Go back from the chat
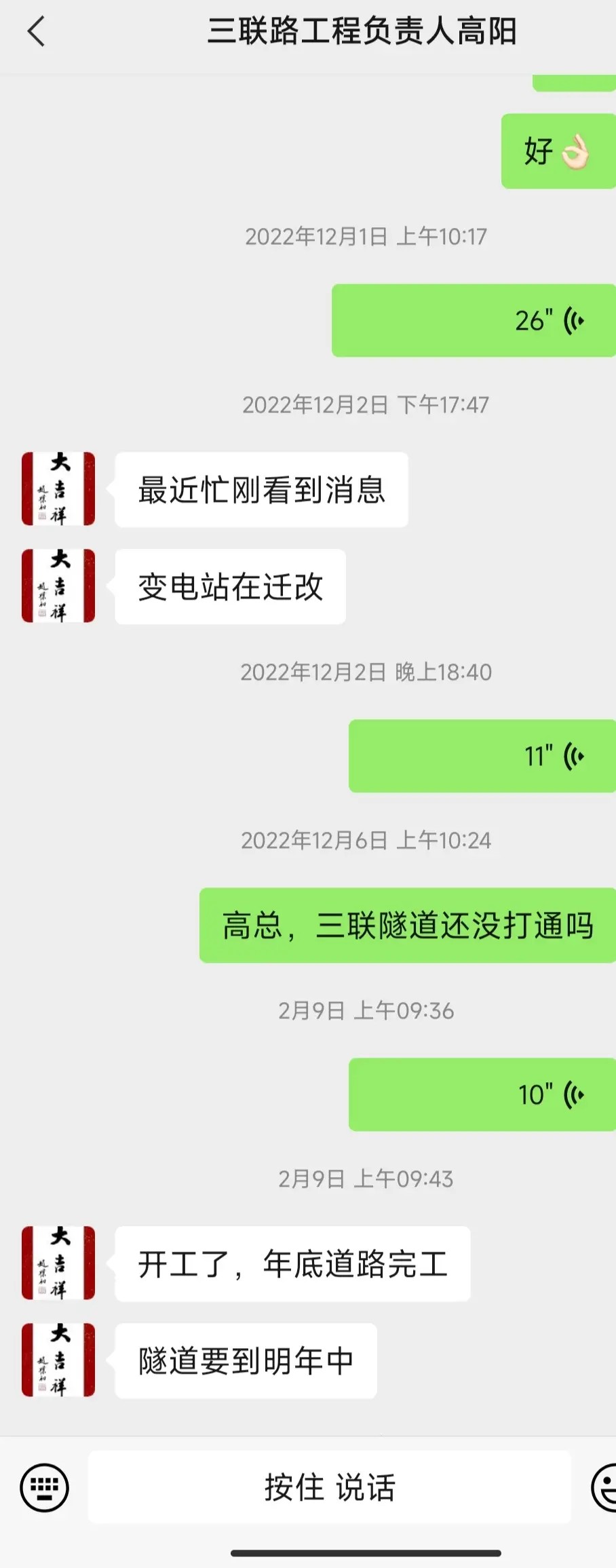Image resolution: width=616 pixels, height=1568 pixels. (x=36, y=31)
